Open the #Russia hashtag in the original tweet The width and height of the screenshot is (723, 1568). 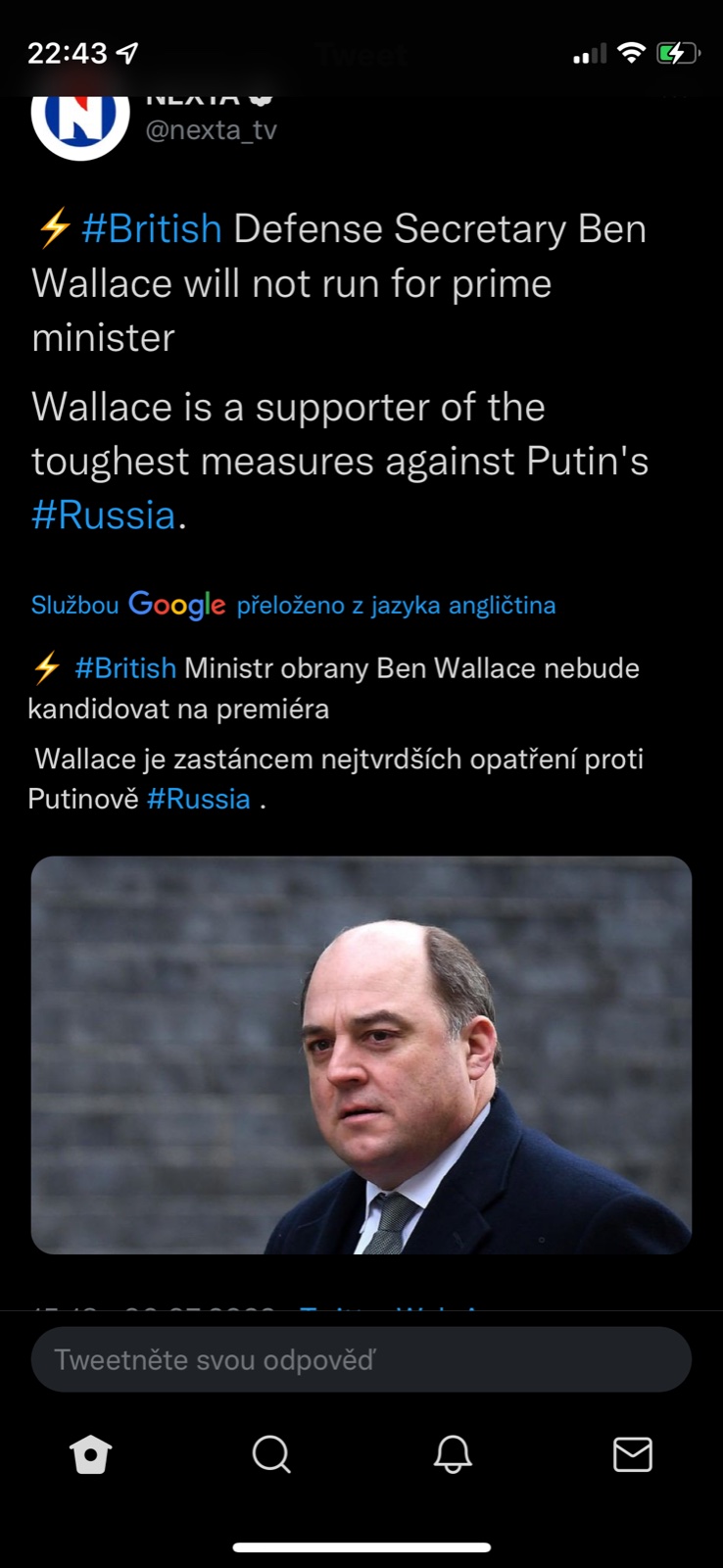pyautogui.click(x=104, y=514)
